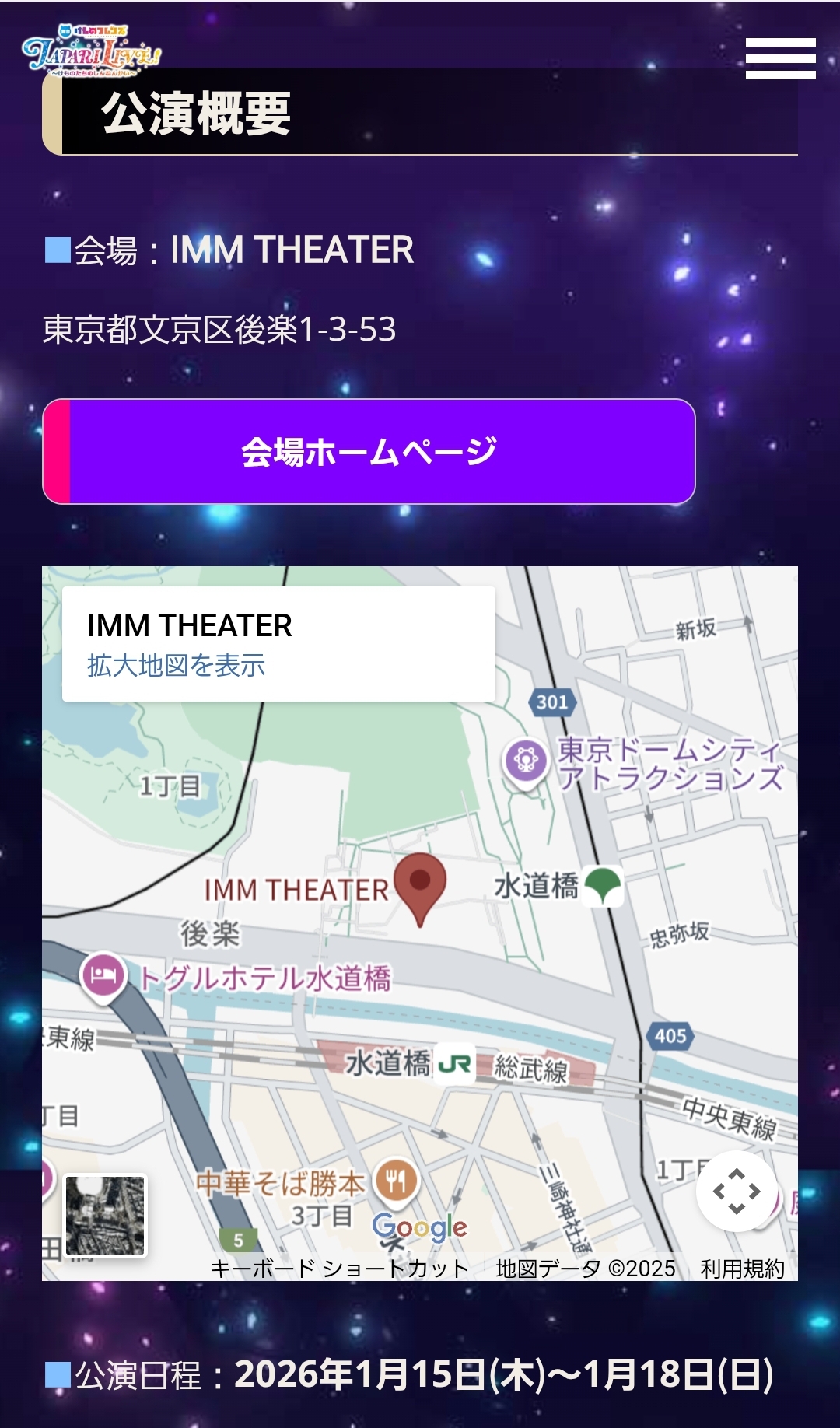Image resolution: width=840 pixels, height=1428 pixels.
Task: Open 利用規約 terms link on map
Action: pos(741,1269)
